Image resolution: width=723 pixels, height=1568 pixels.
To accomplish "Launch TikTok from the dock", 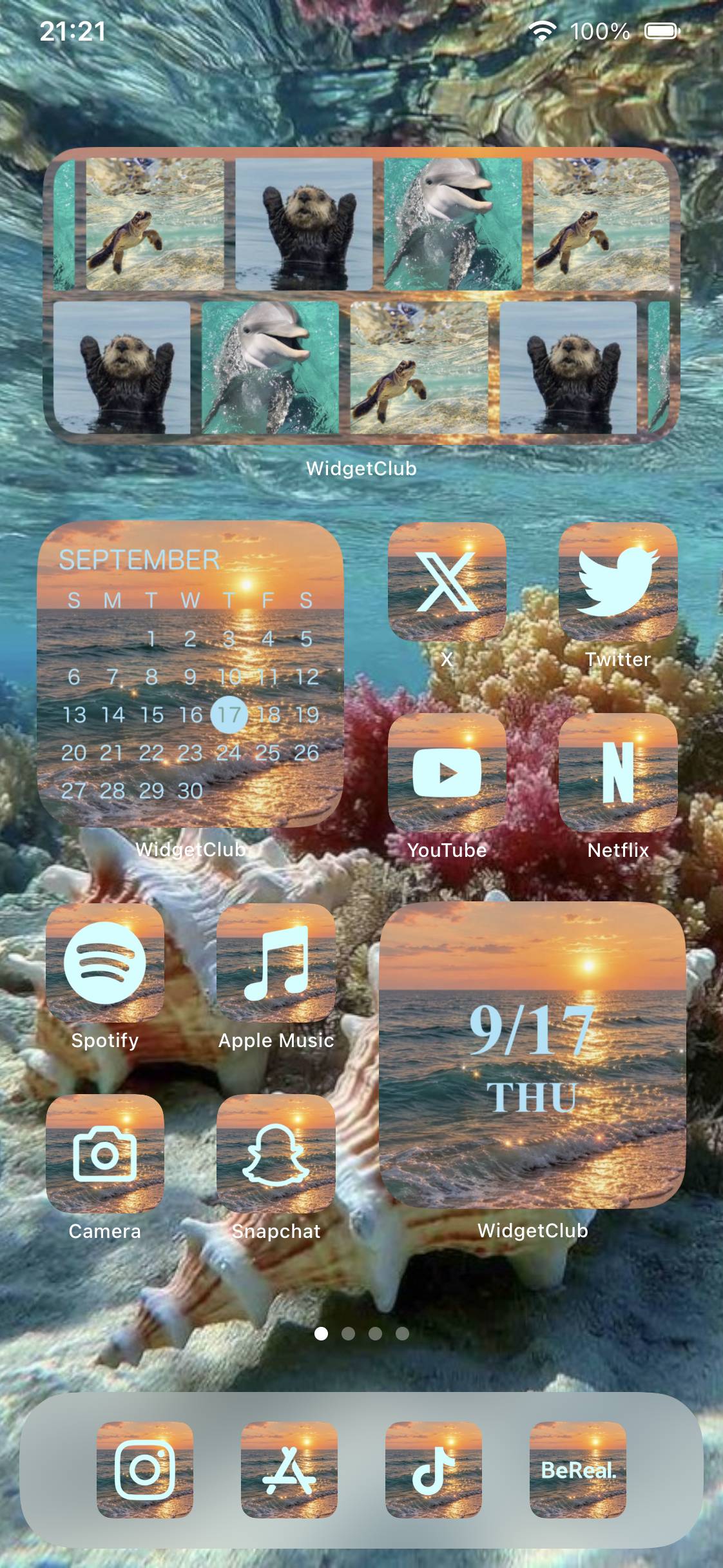I will click(x=434, y=1470).
